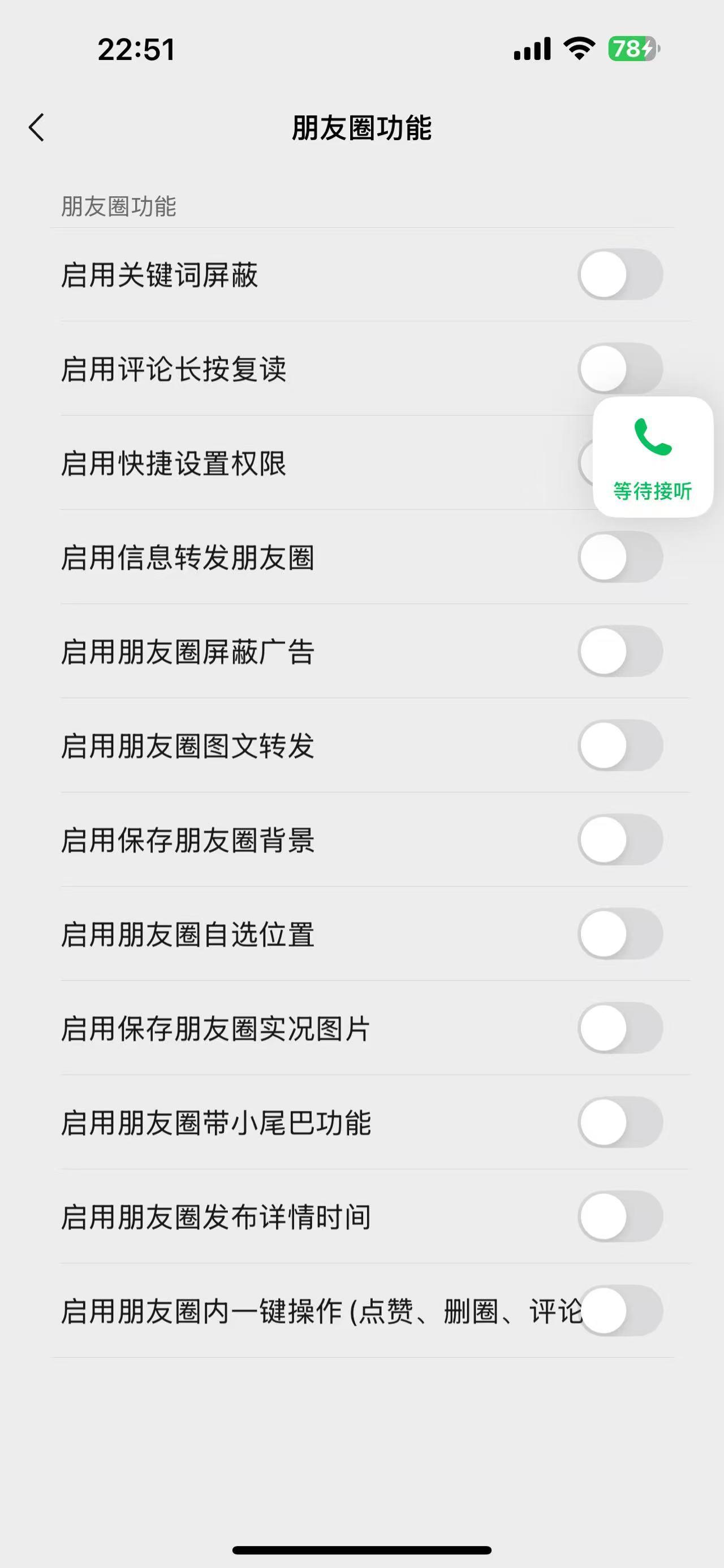Go back using the top-left arrow

(37, 128)
